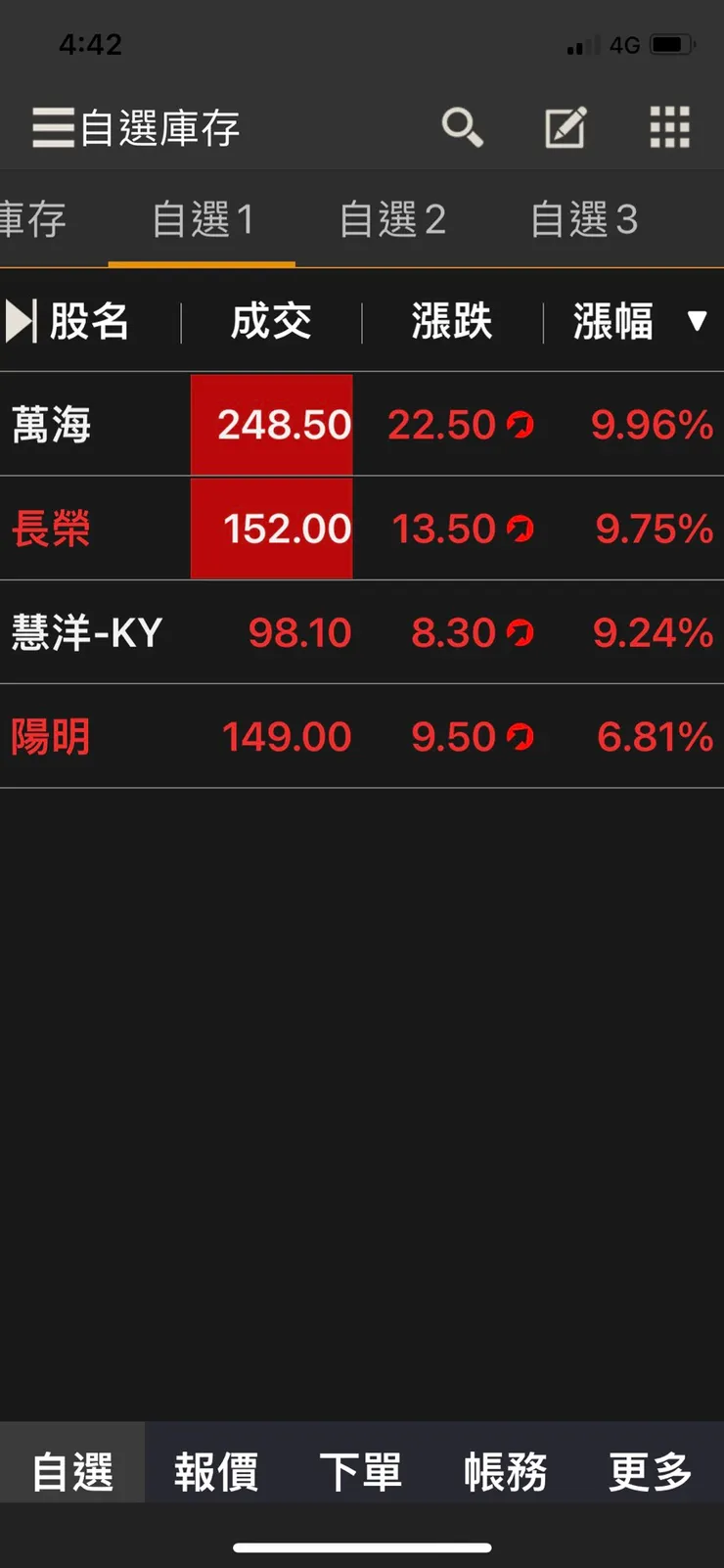Open the grid menu icon

[x=670, y=127]
